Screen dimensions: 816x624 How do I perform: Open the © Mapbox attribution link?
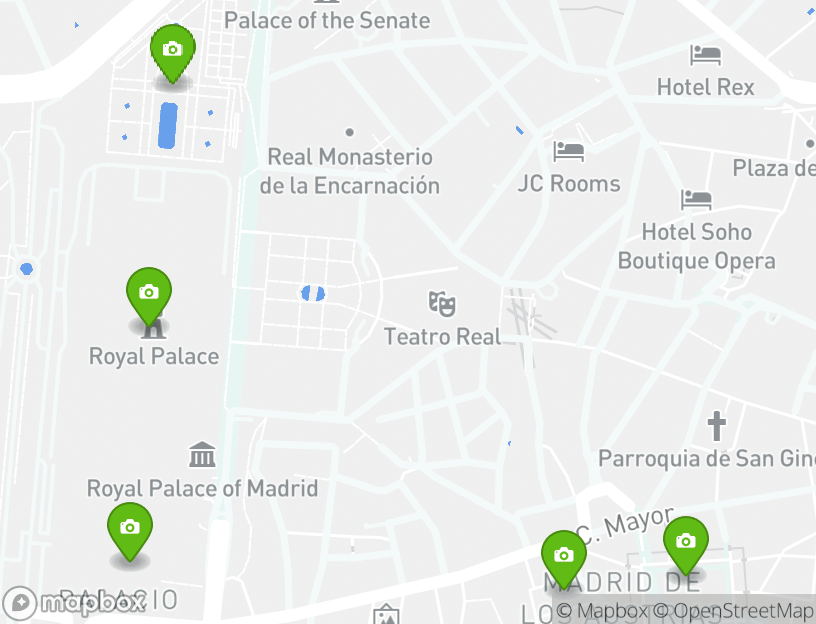(602, 611)
